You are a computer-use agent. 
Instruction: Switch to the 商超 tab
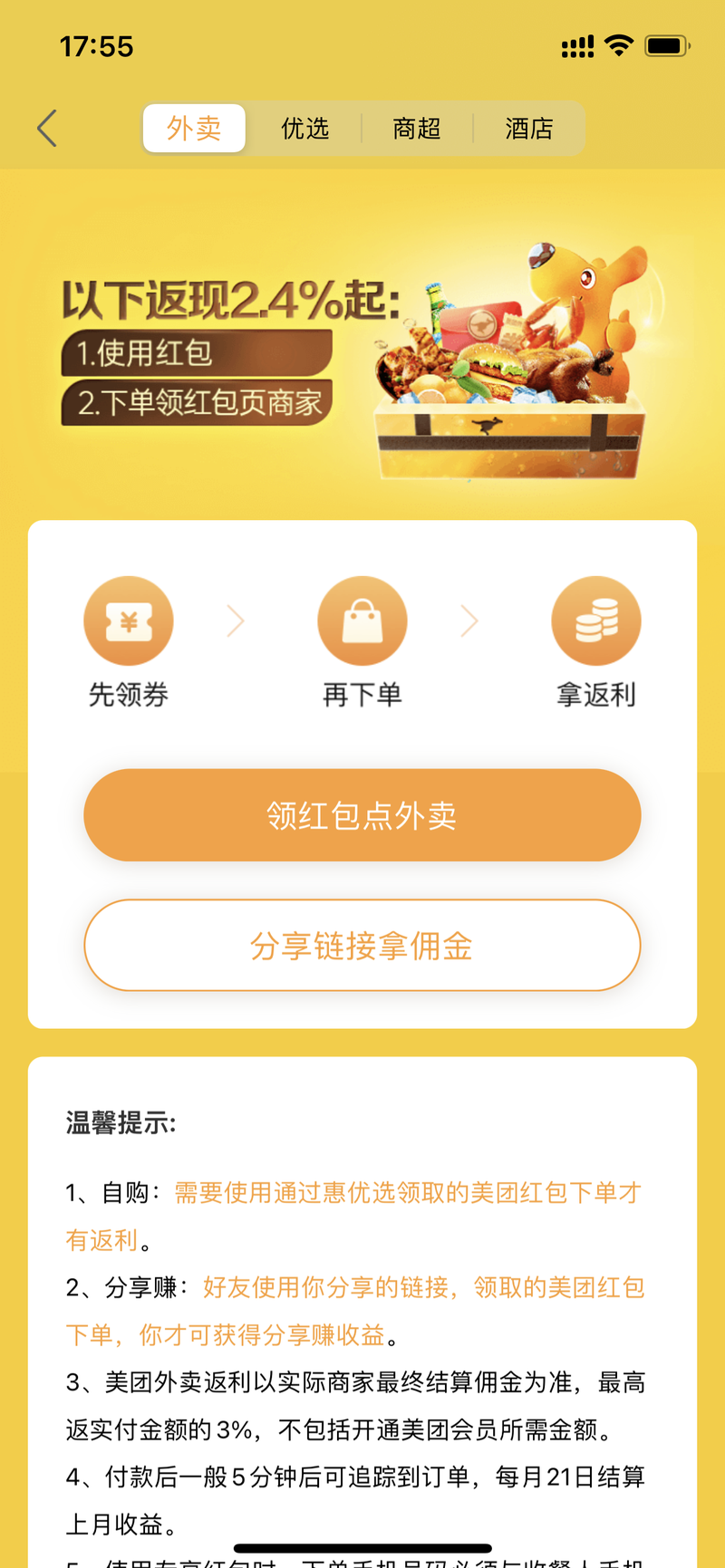pyautogui.click(x=417, y=128)
